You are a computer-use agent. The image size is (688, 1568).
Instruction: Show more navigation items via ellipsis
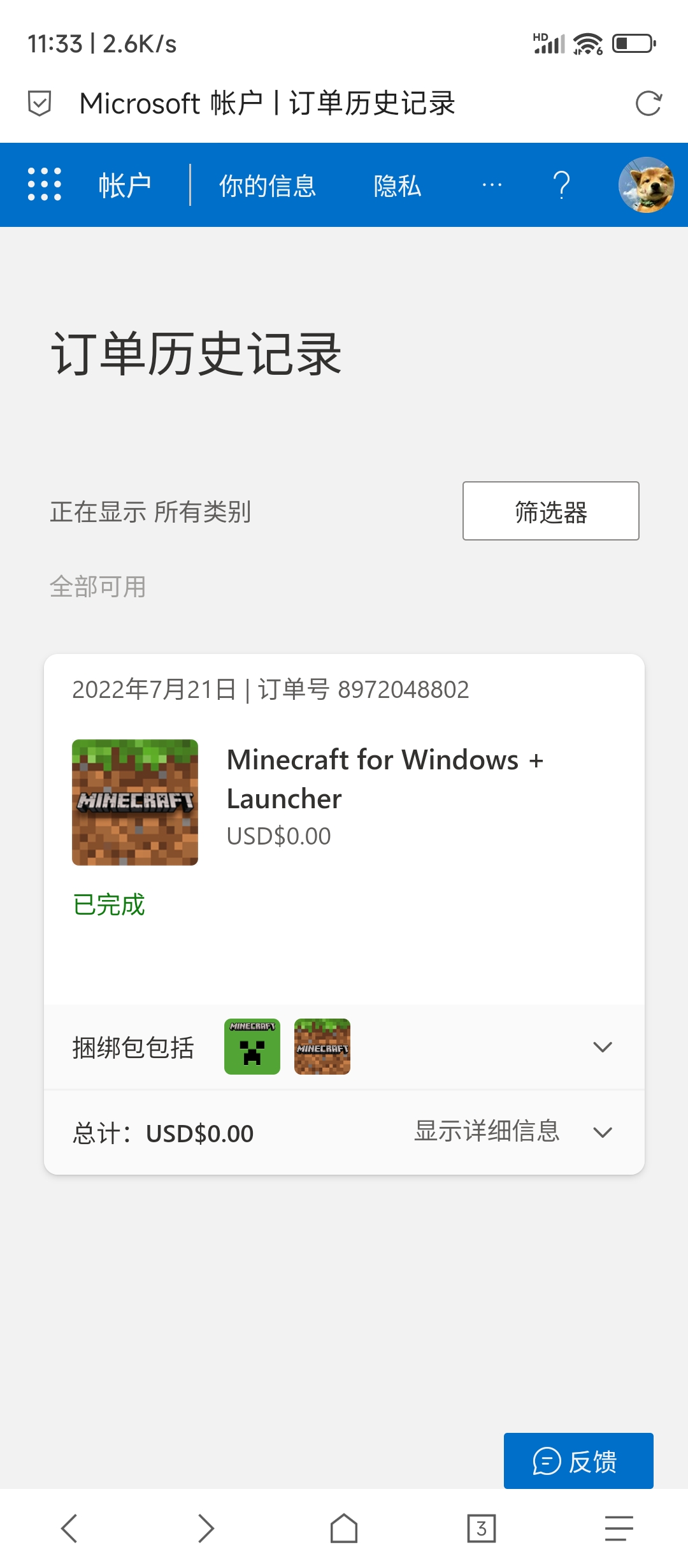(492, 185)
